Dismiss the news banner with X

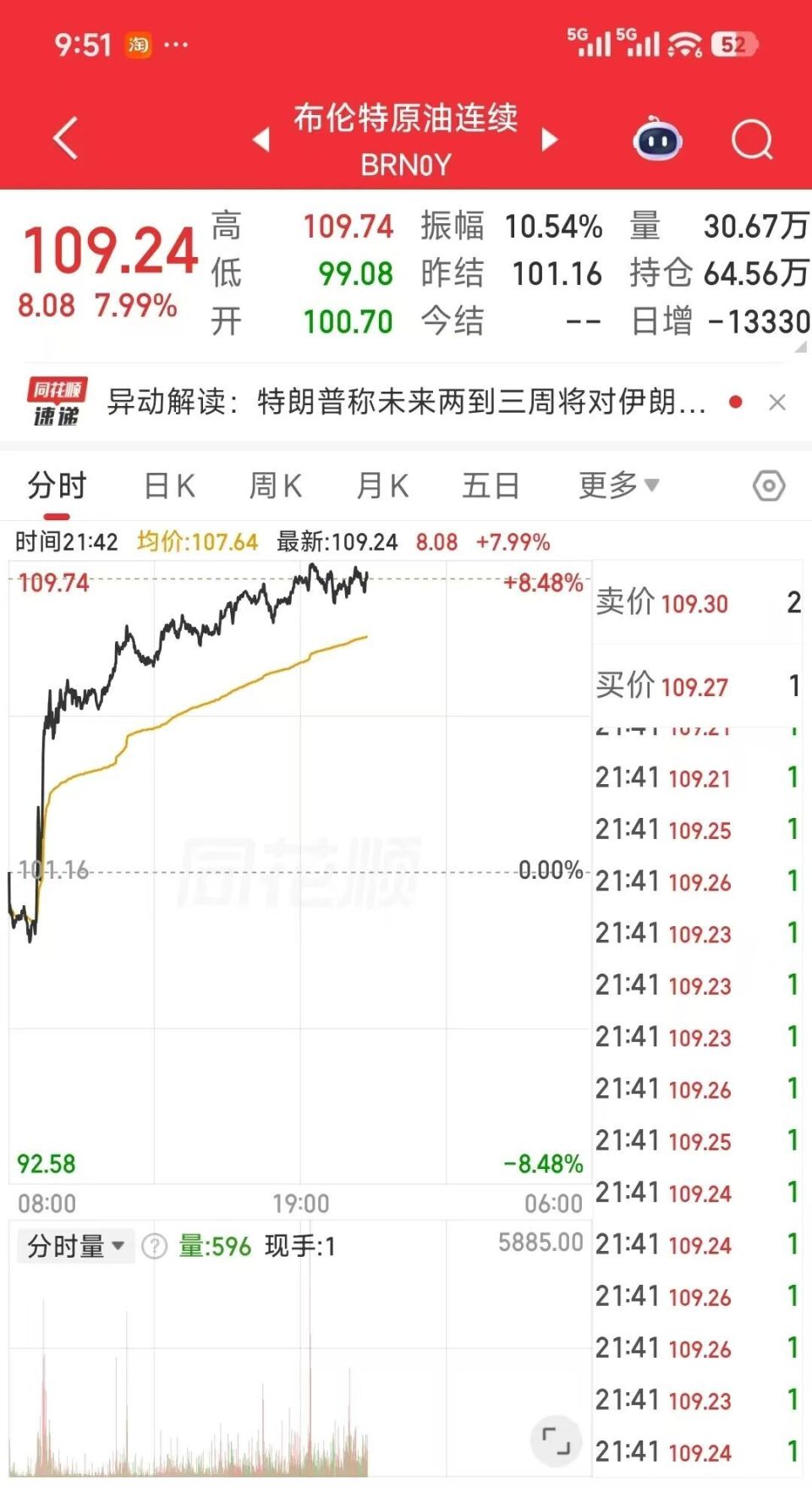pos(776,402)
